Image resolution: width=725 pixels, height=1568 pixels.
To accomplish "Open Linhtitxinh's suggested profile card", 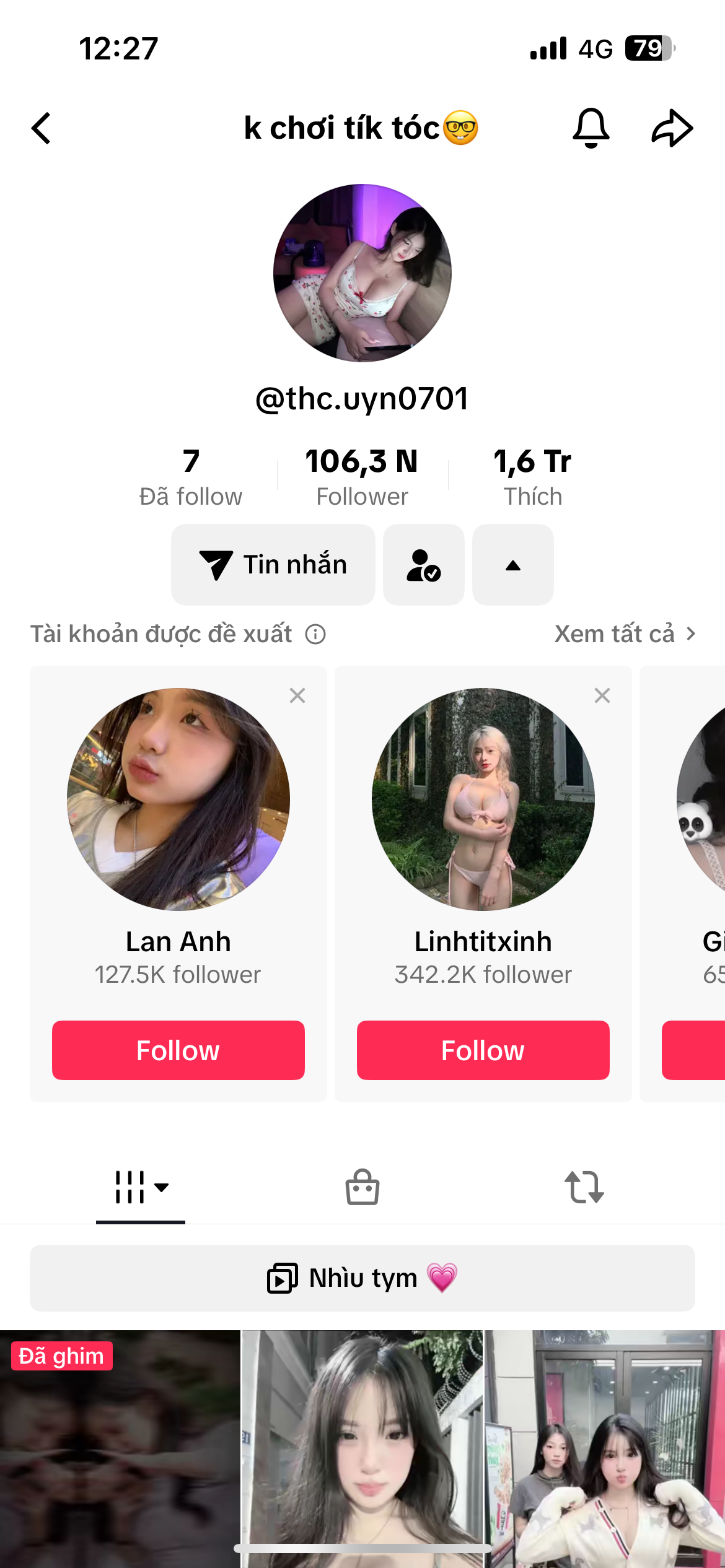I will coord(483,799).
